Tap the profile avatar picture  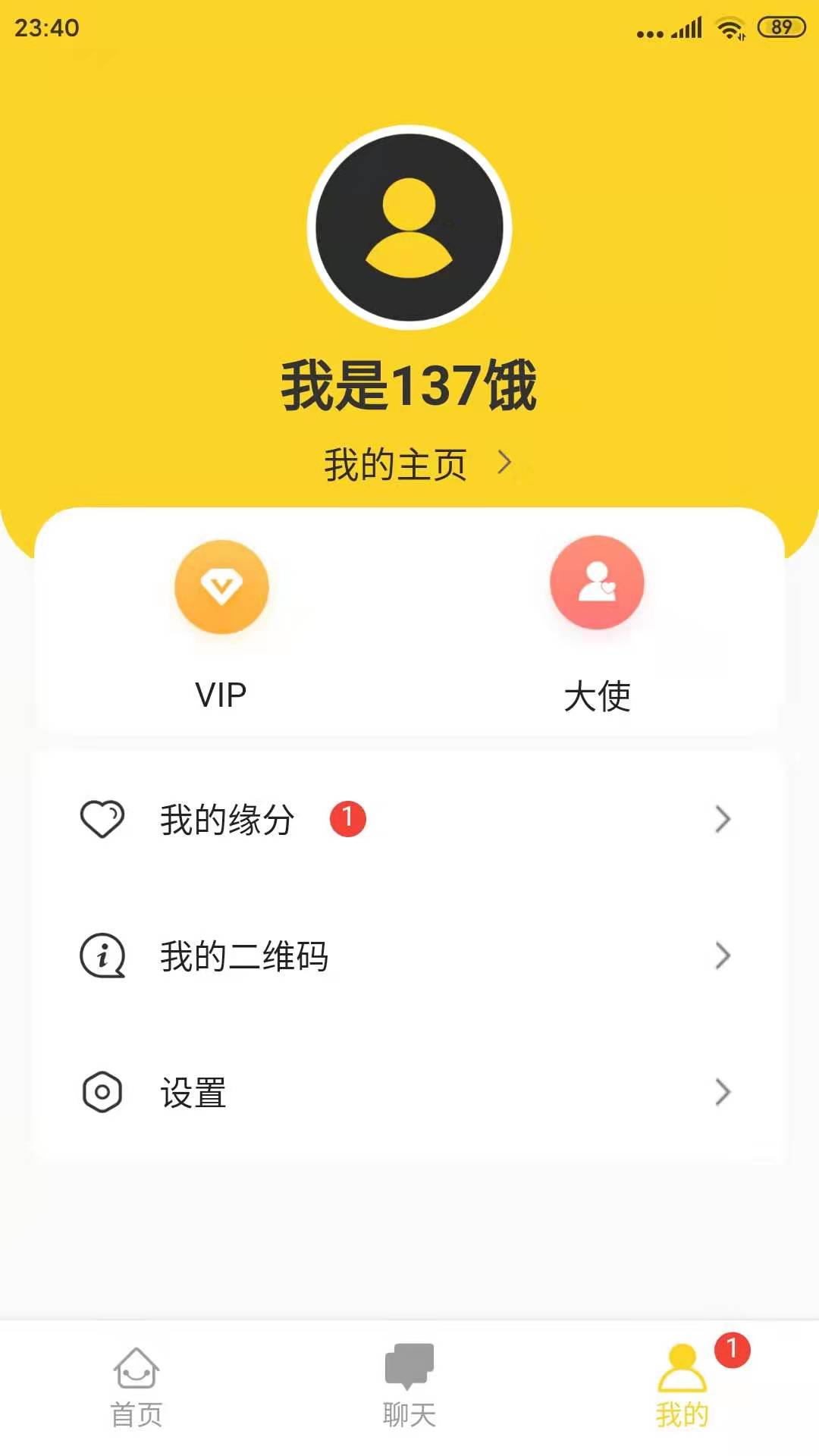[x=409, y=227]
